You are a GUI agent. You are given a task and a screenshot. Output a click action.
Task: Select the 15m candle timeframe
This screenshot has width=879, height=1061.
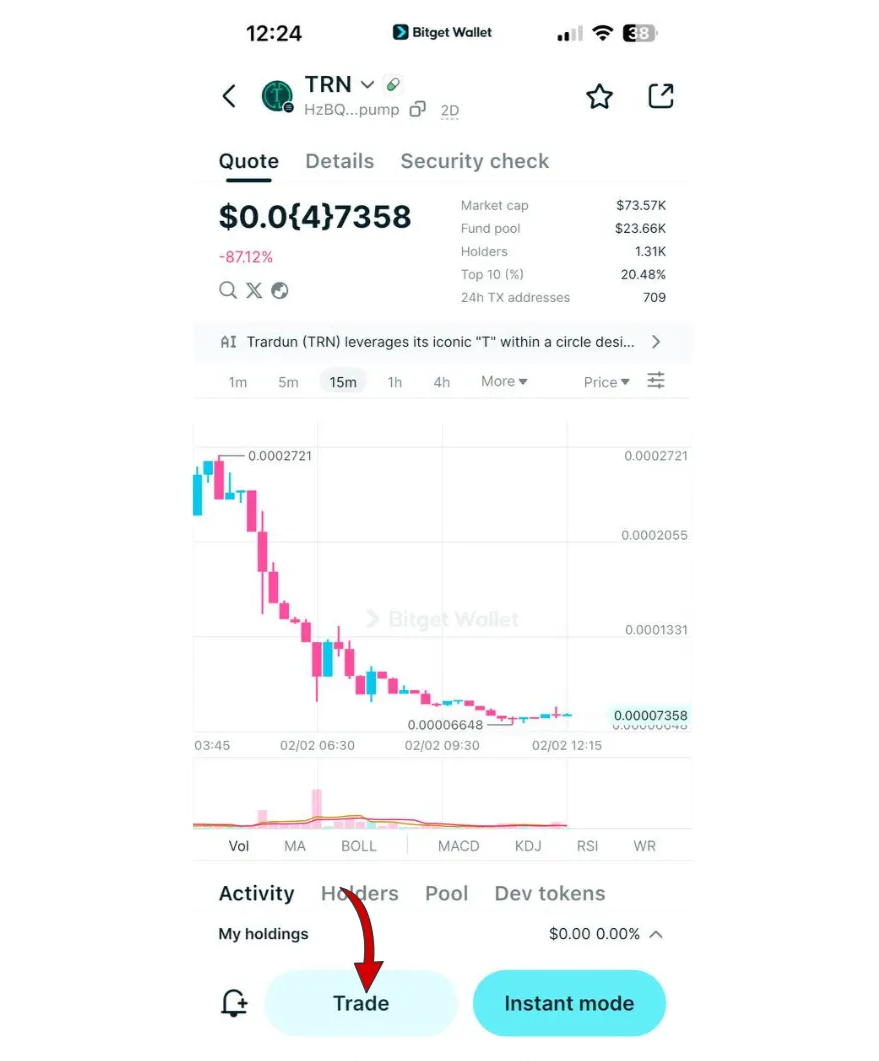[343, 381]
